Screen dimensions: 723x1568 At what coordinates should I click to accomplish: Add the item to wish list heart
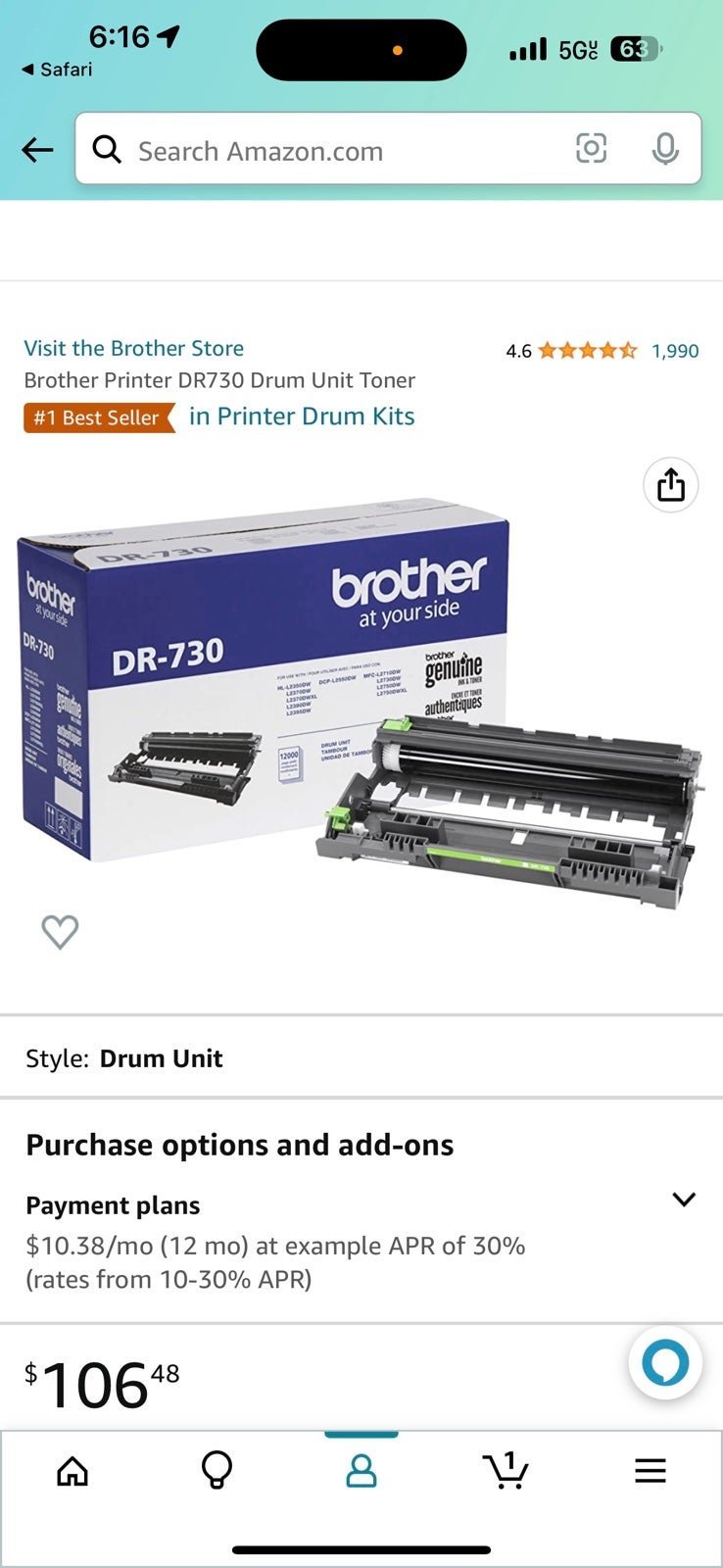click(60, 931)
